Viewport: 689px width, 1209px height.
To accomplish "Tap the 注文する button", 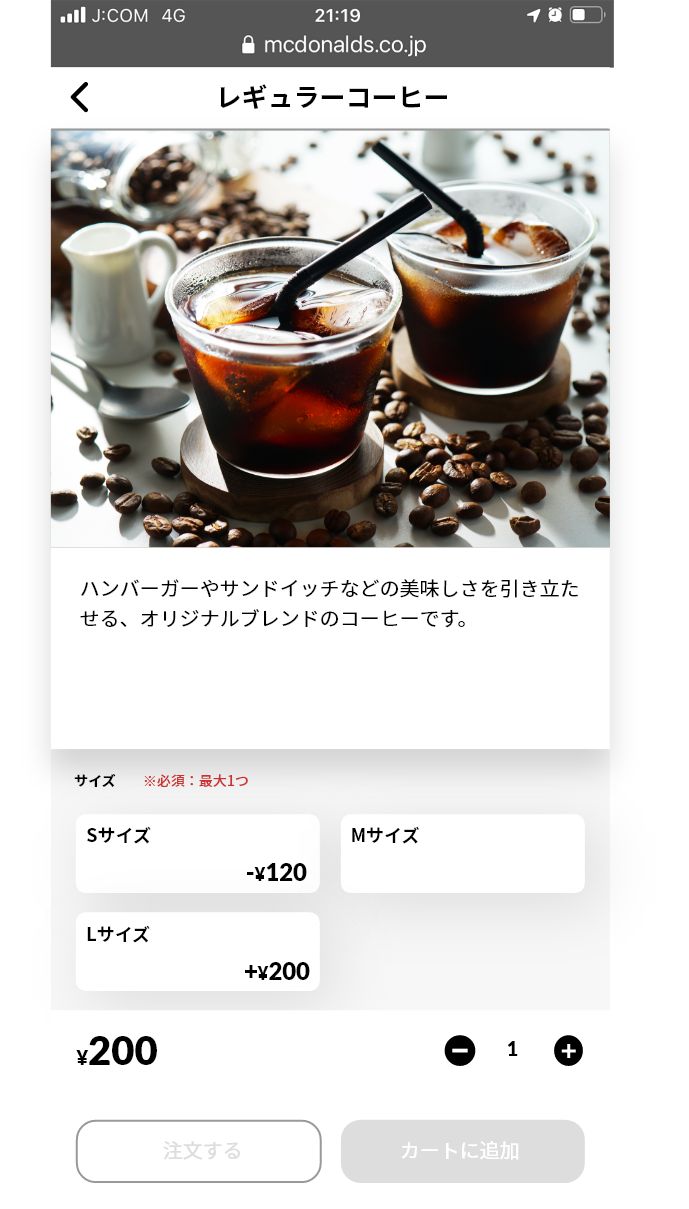I will pos(198,1151).
